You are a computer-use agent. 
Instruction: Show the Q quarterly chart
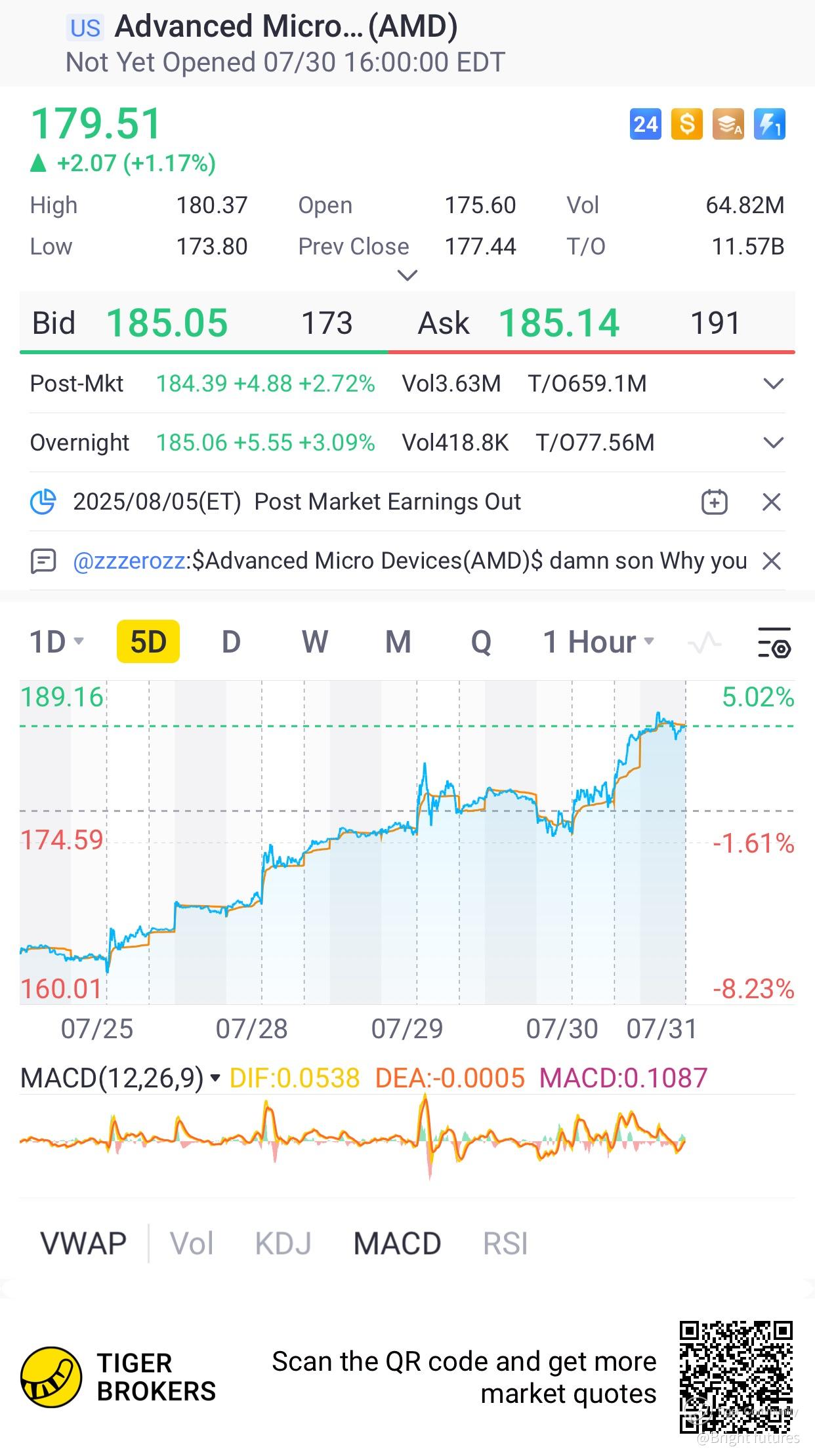coord(481,641)
